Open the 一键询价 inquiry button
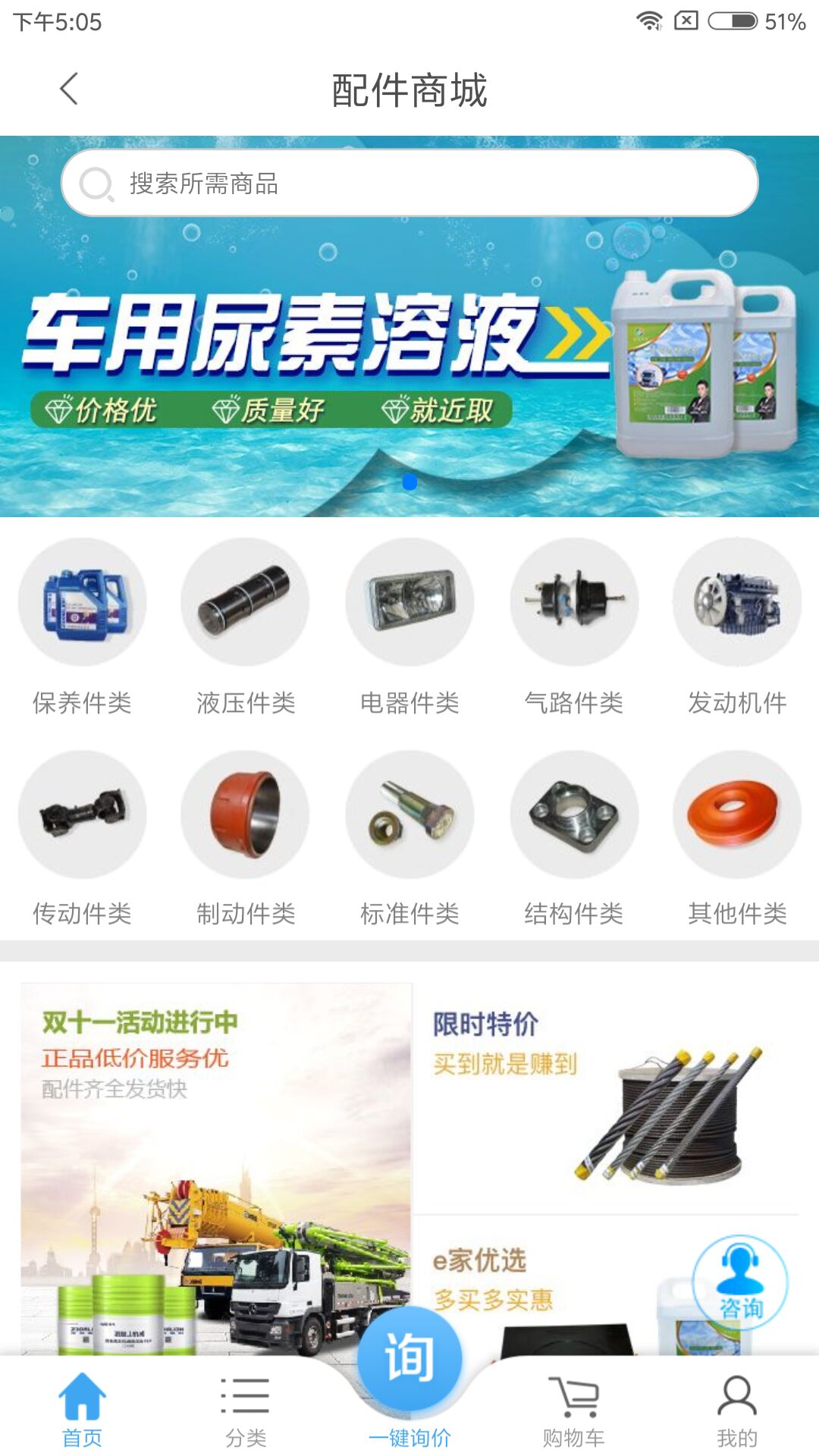The width and height of the screenshot is (819, 1456). 409,1357
